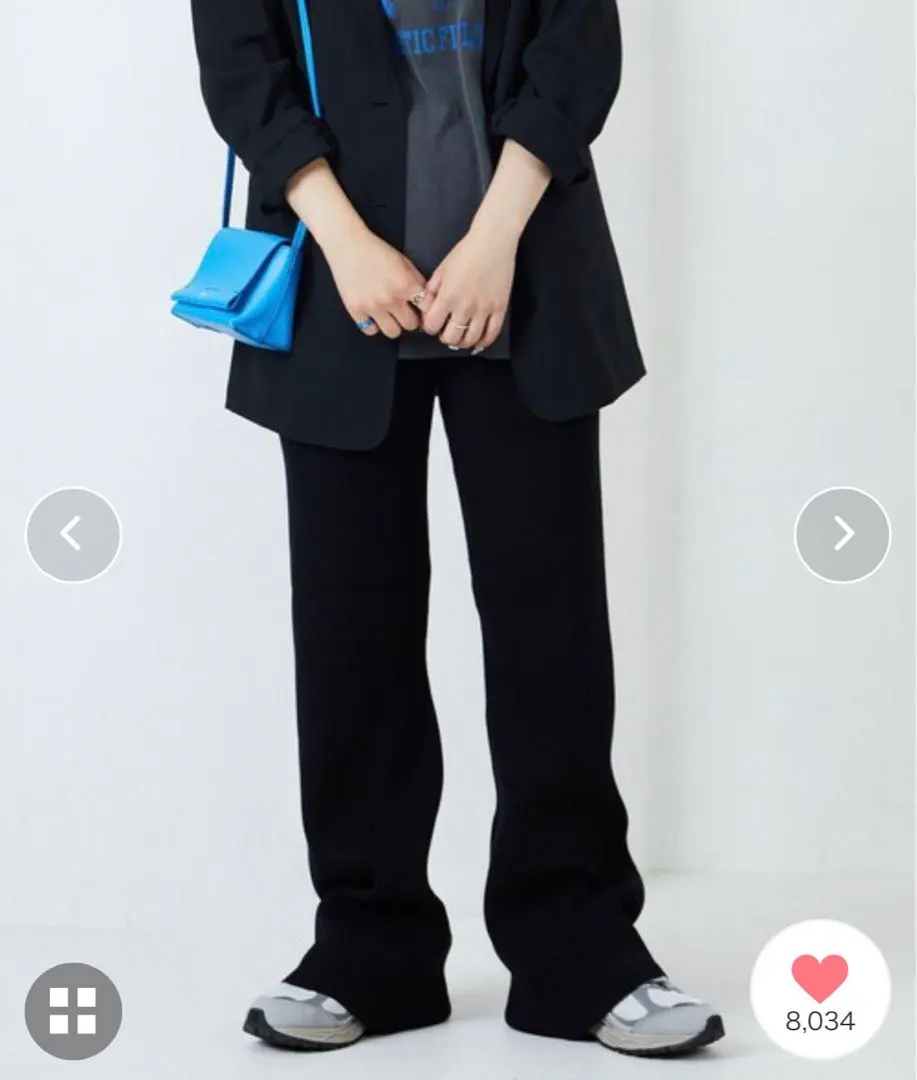The width and height of the screenshot is (917, 1080).
Task: Go to the previous product photo
Action: pos(73,534)
